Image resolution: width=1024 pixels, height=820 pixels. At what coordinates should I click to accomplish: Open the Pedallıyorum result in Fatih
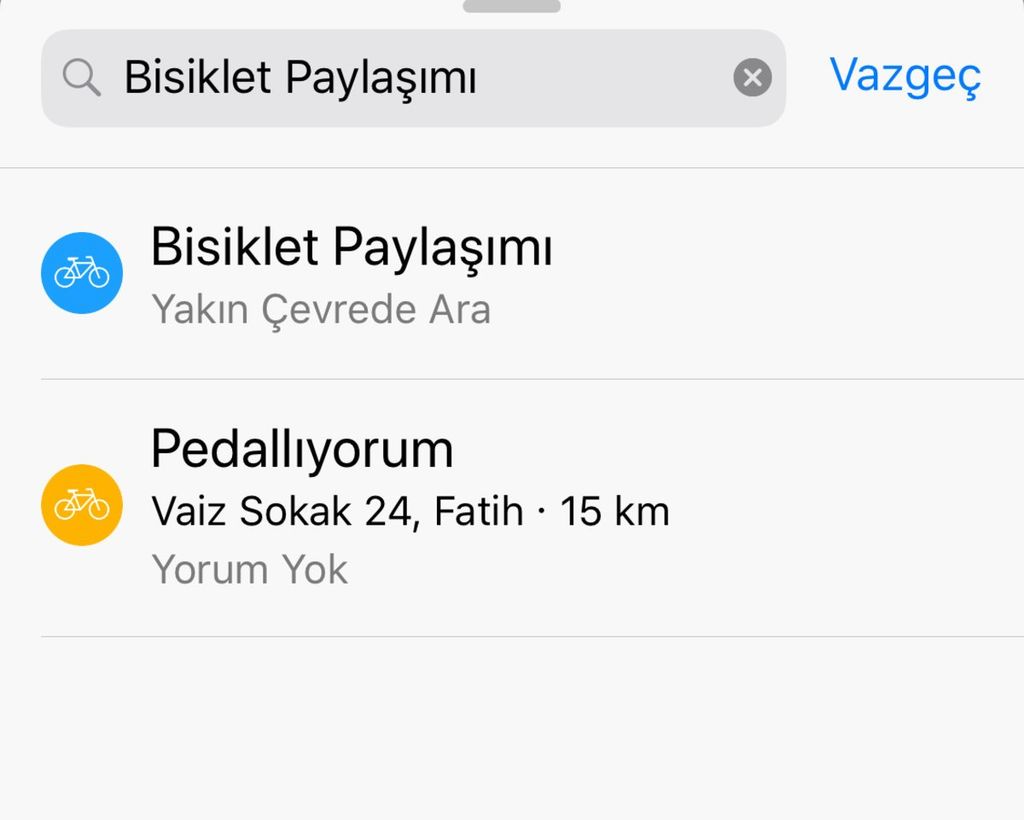click(410, 508)
